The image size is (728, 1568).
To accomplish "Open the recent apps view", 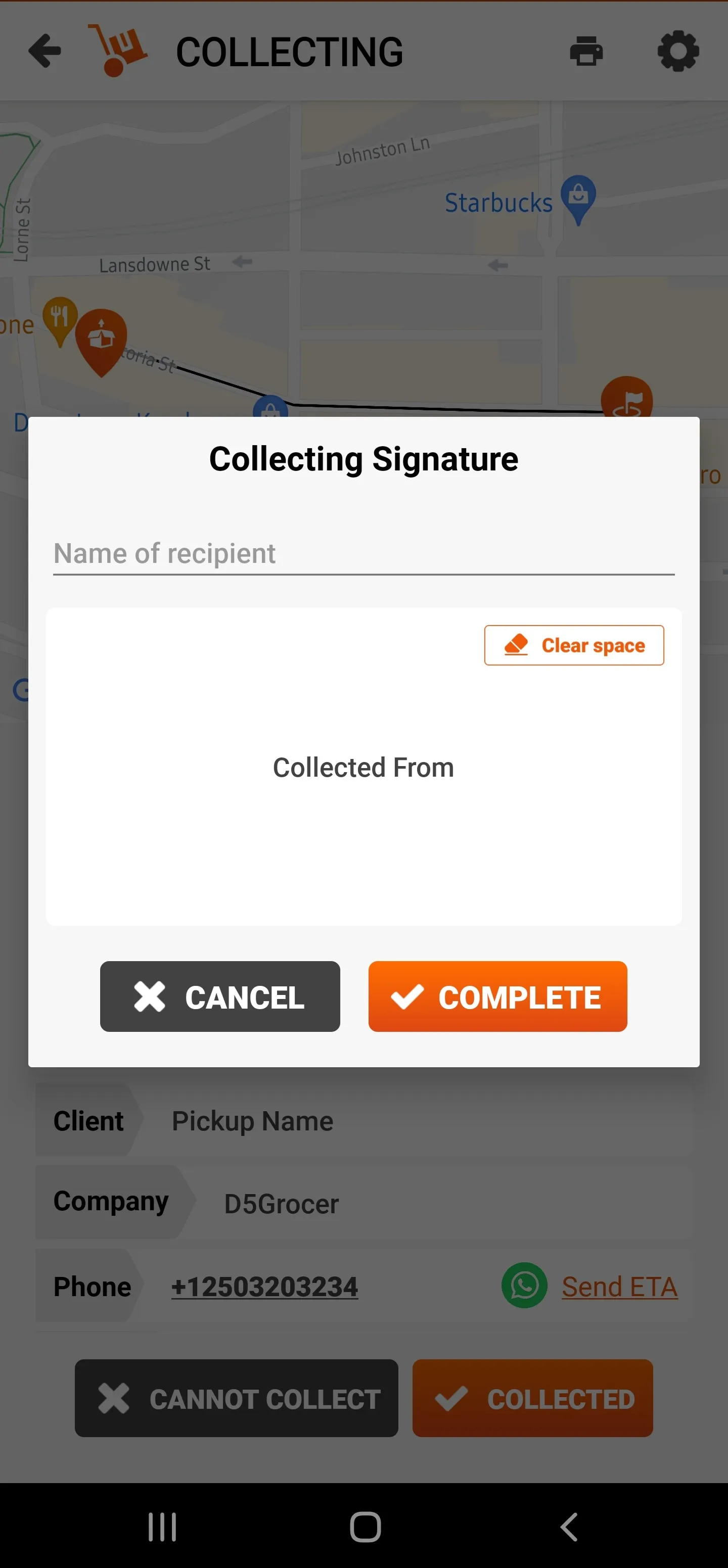I will coord(162,1527).
